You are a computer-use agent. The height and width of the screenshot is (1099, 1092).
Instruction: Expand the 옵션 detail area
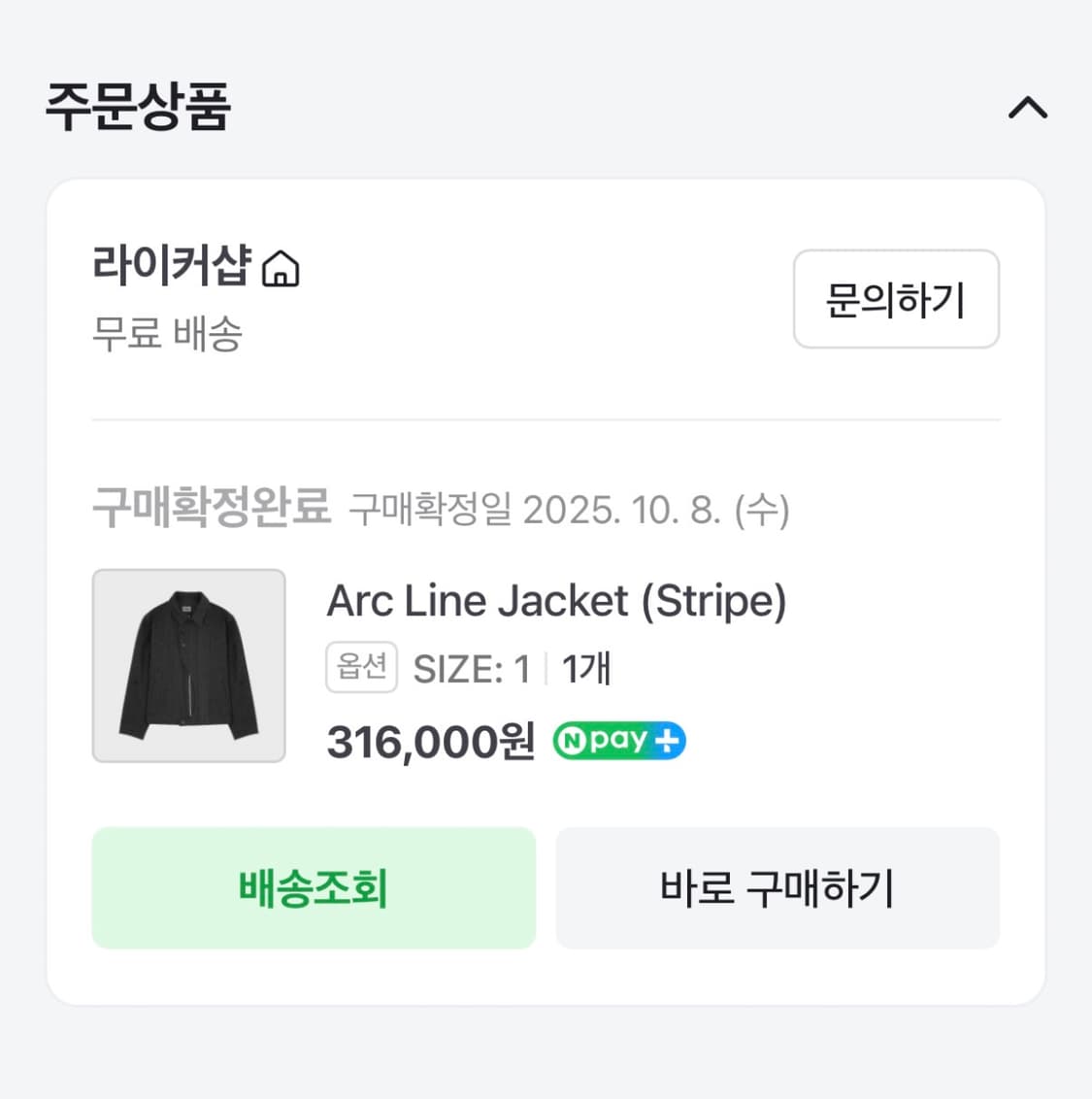point(361,666)
